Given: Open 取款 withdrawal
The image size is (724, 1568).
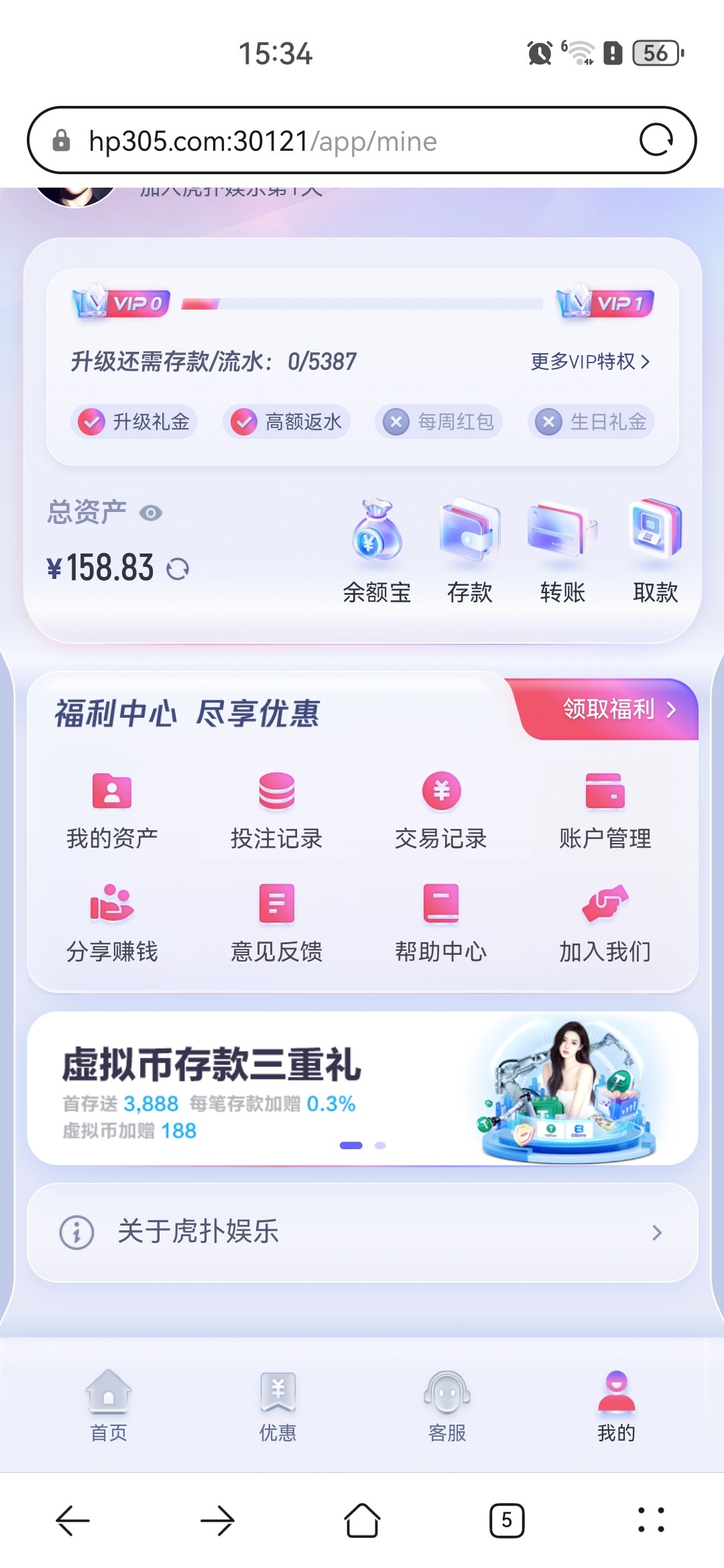Looking at the screenshot, I should point(655,551).
